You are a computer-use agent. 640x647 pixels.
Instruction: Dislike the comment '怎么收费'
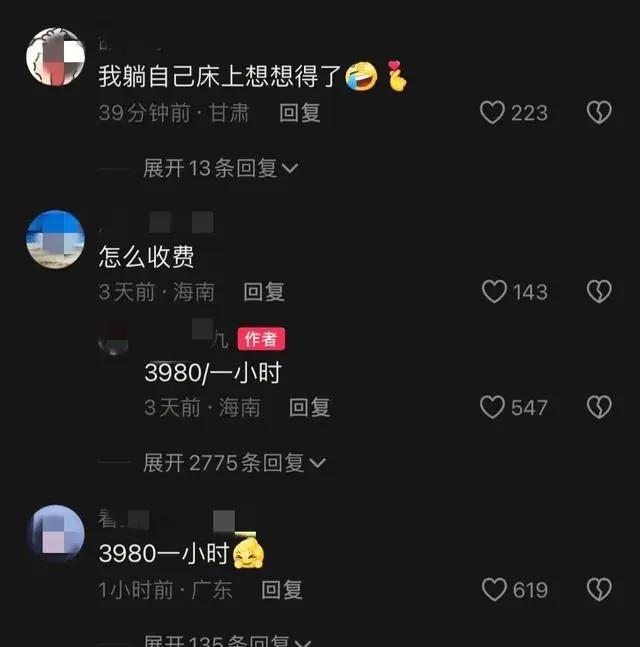(598, 292)
